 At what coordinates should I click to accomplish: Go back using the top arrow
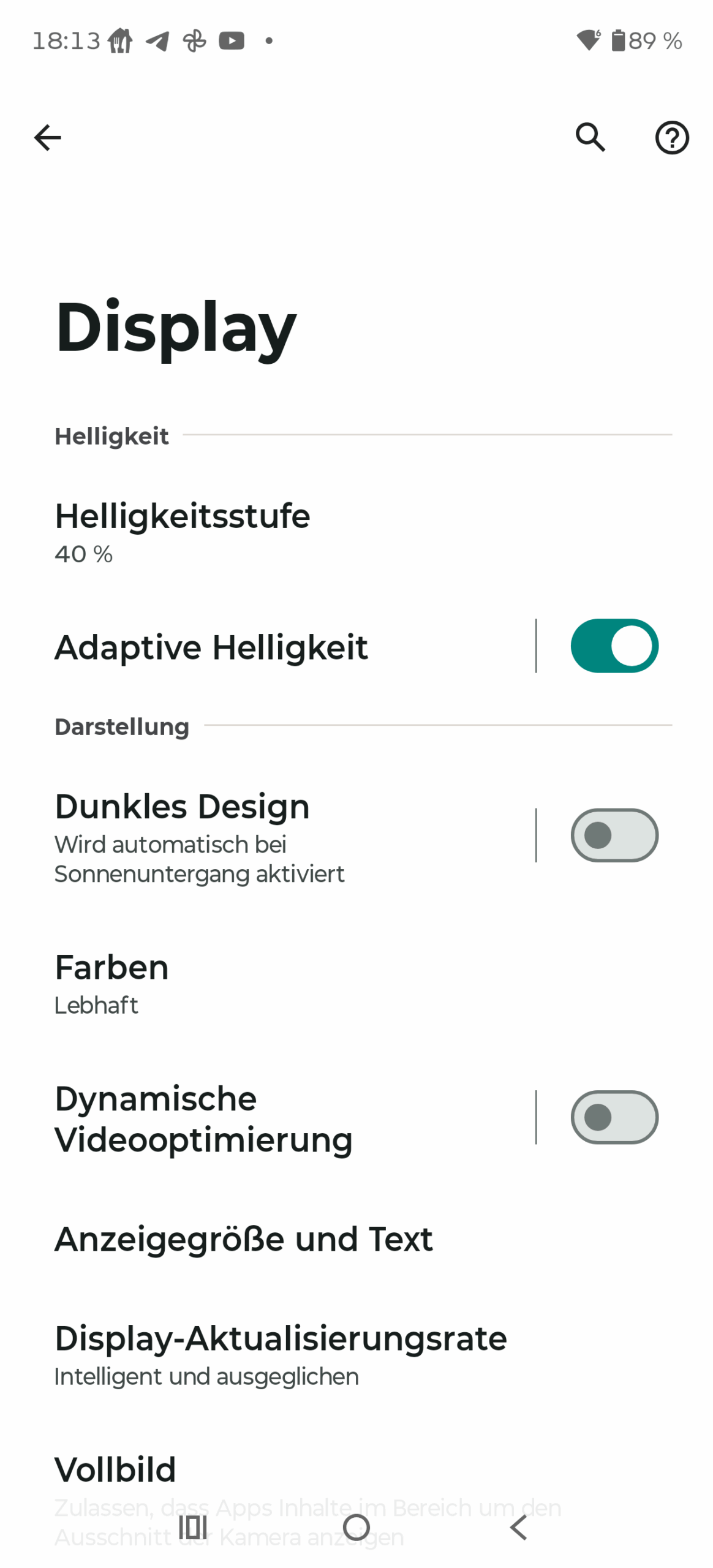[x=47, y=137]
